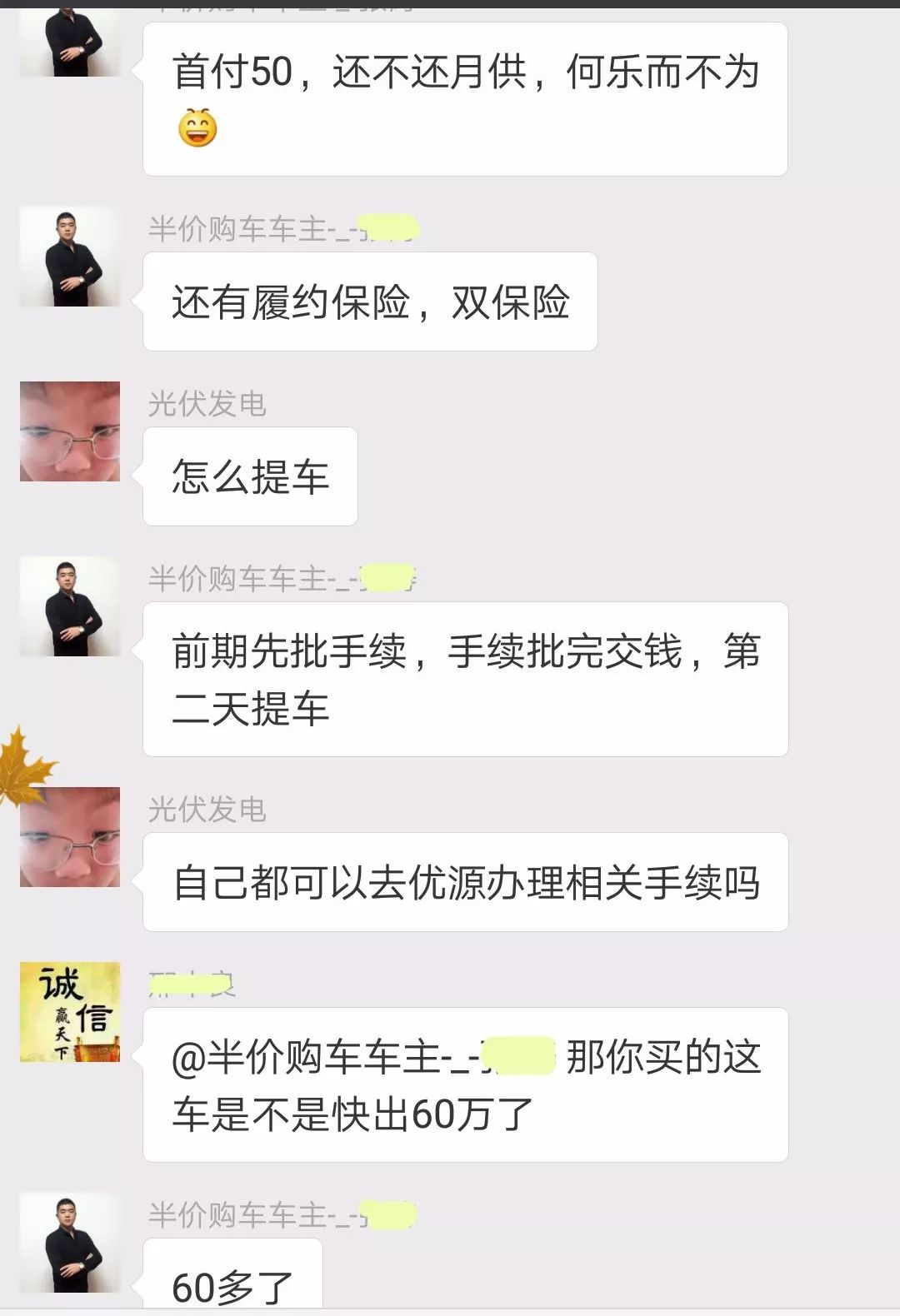This screenshot has width=900, height=1316.
Task: Tap avatar next to '还有履约保险，双保险'
Action: coord(70,257)
